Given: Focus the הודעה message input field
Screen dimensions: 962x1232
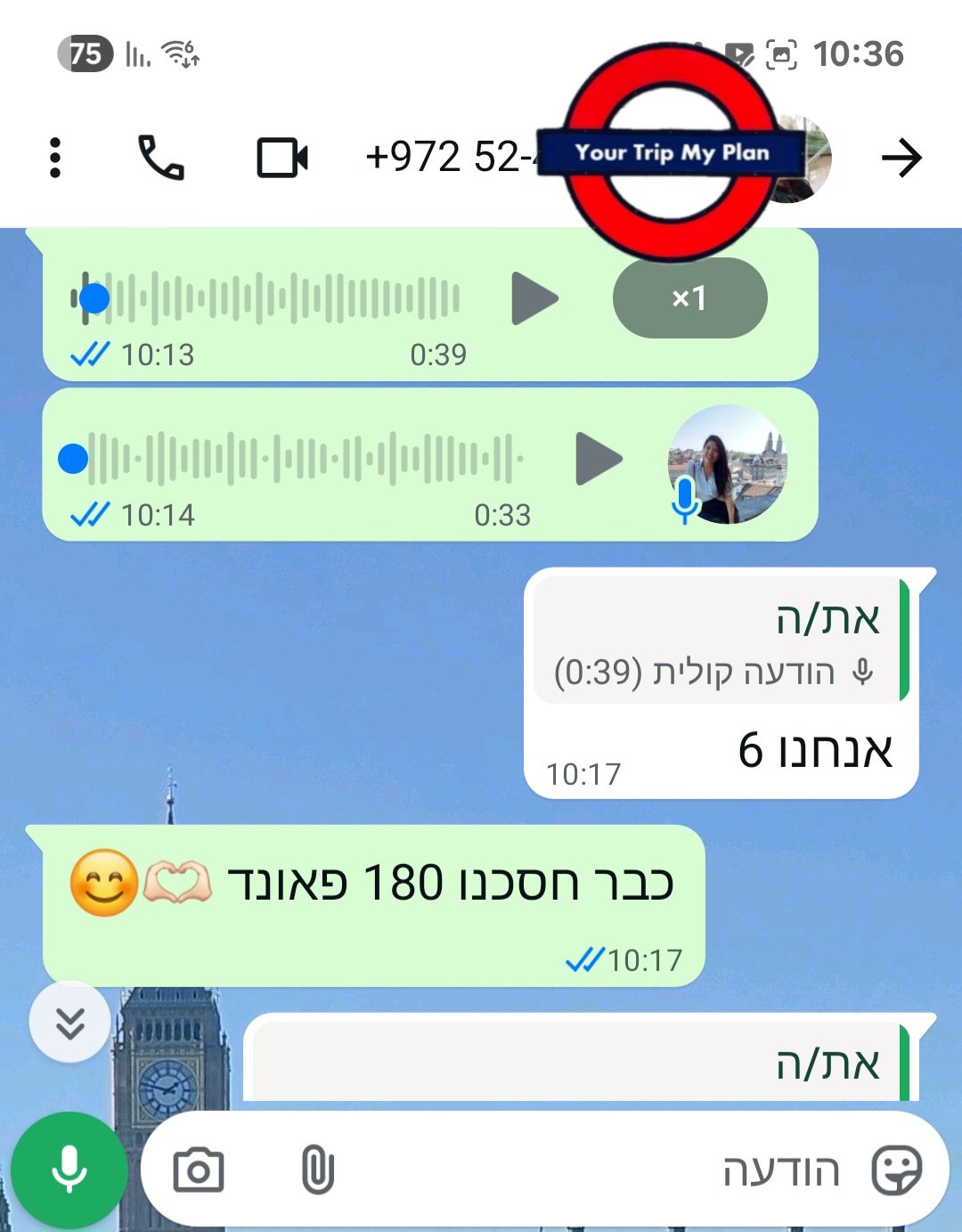Looking at the screenshot, I should click(579, 1171).
